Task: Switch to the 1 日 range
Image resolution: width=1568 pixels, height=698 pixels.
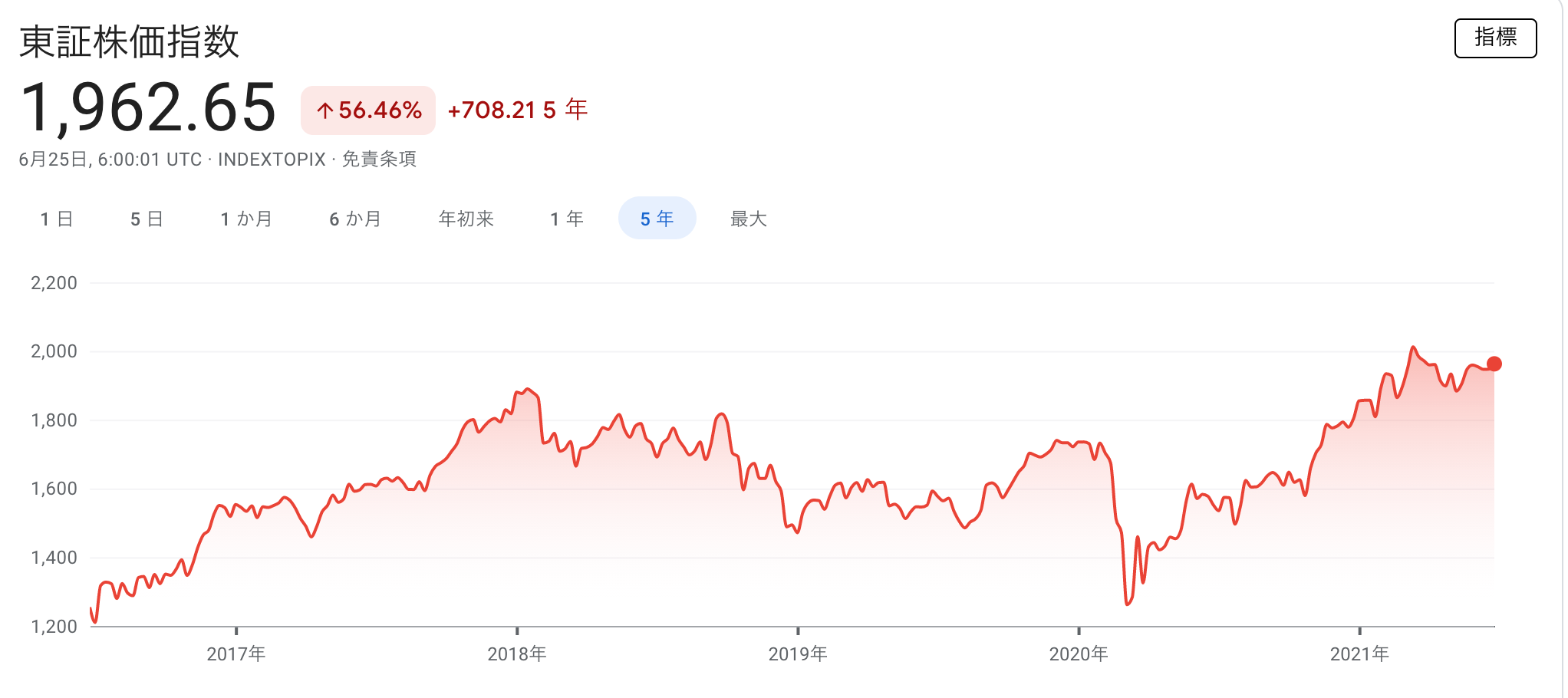Action: (57, 219)
